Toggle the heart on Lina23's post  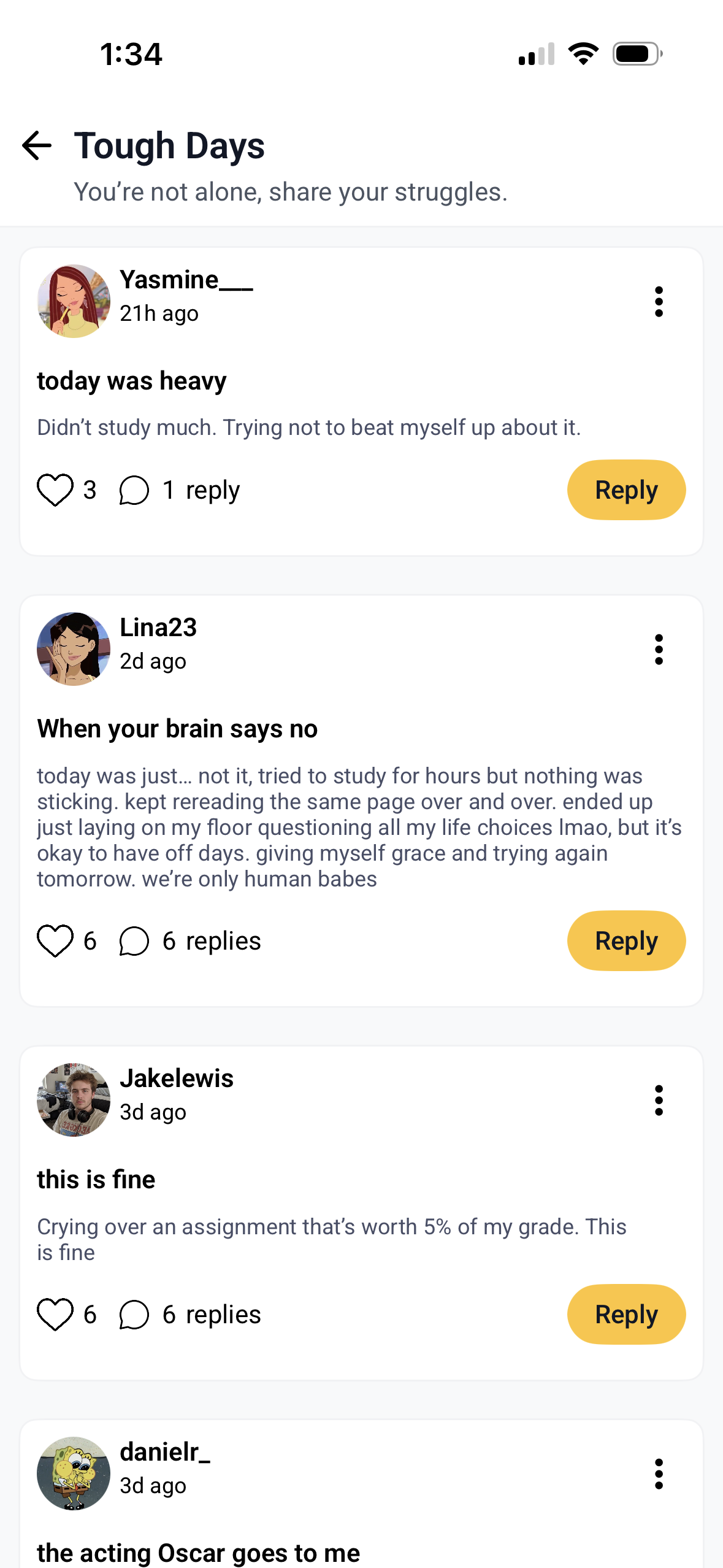pyautogui.click(x=57, y=940)
